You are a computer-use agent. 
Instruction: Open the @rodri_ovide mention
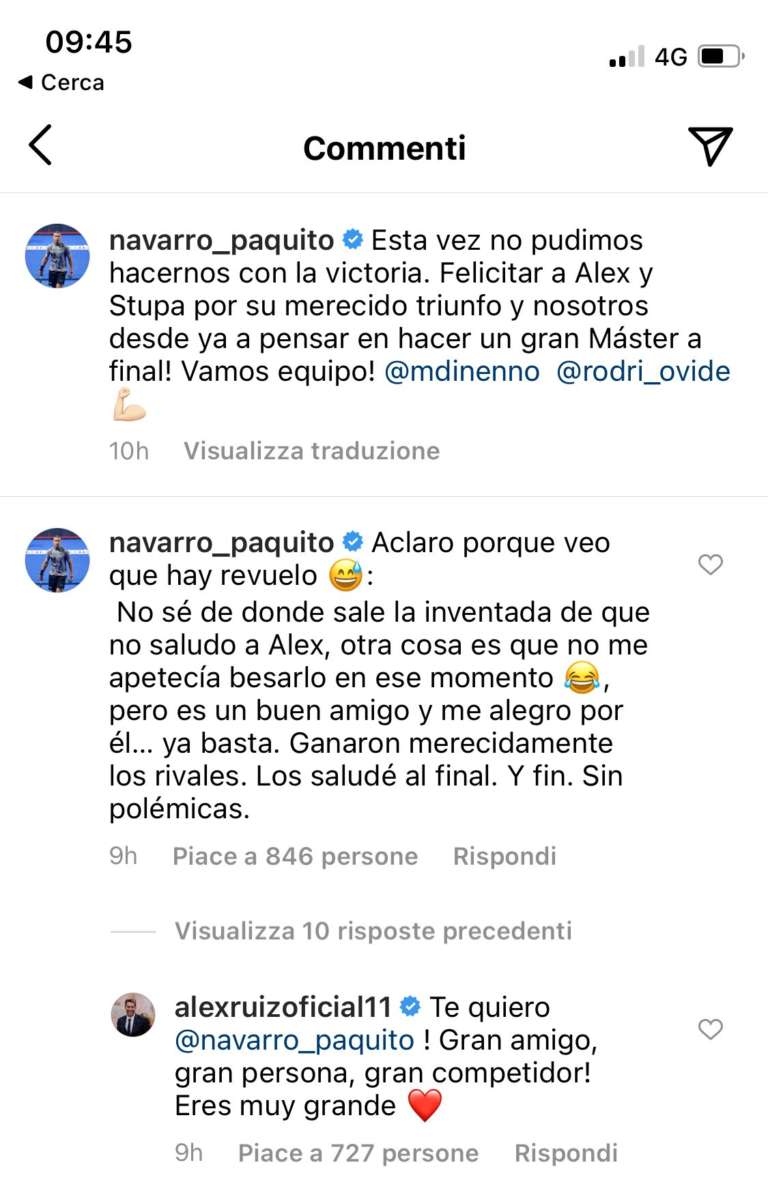(643, 372)
